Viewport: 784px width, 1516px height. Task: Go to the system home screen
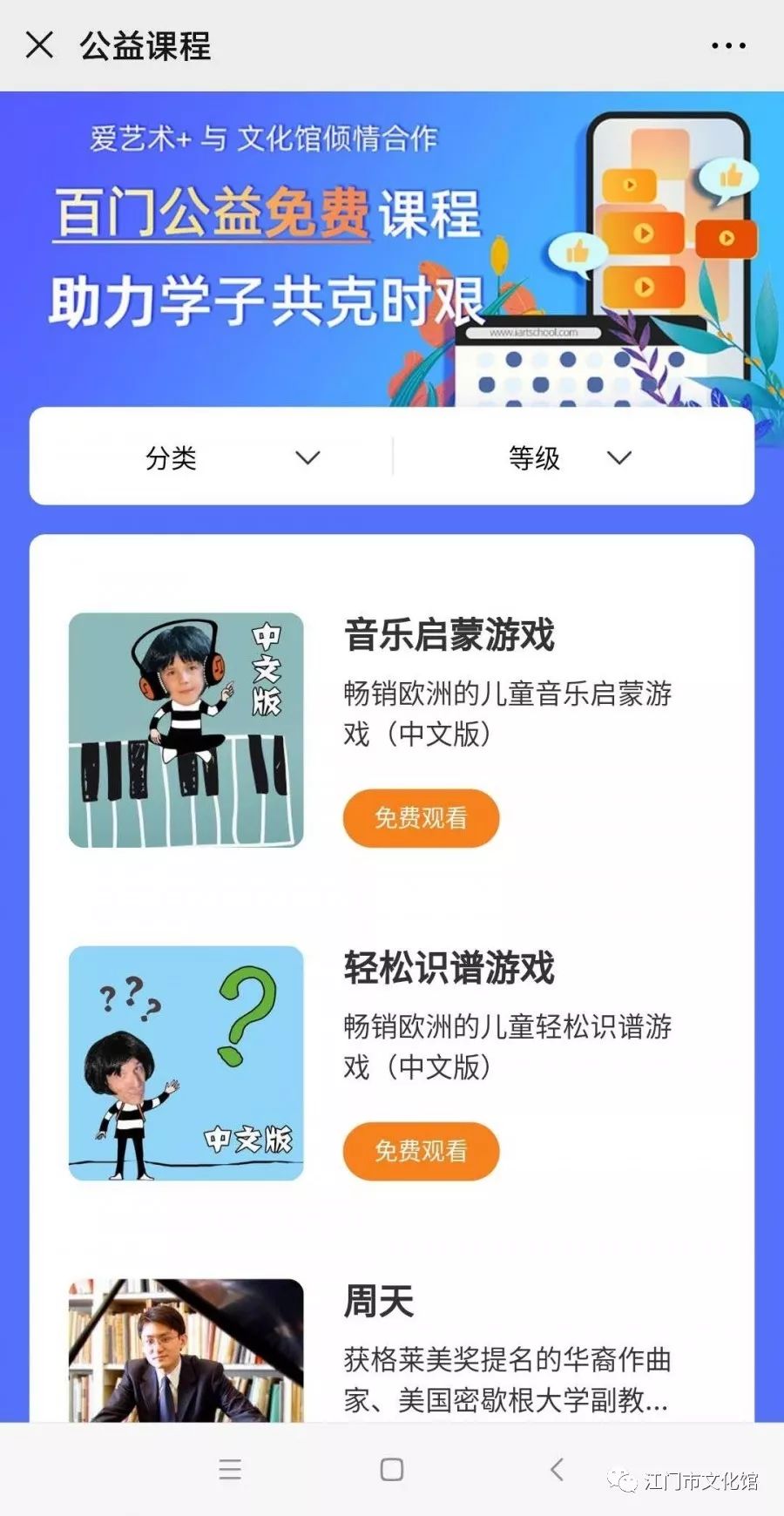(x=392, y=1470)
